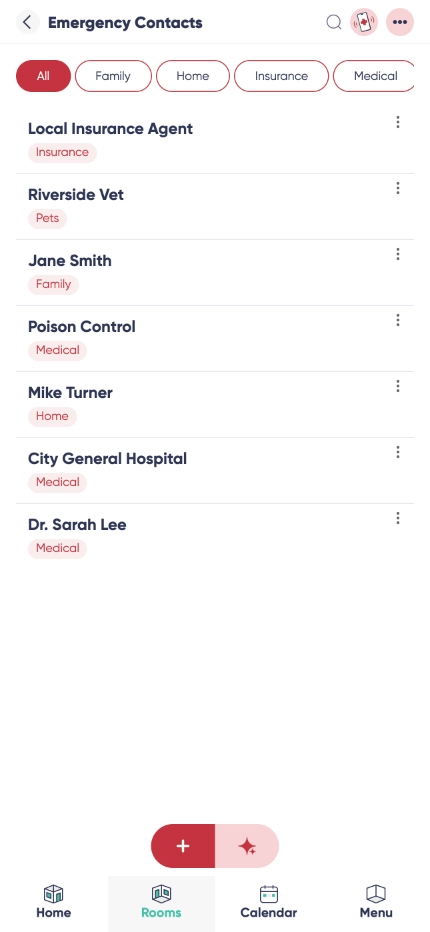Image resolution: width=430 pixels, height=932 pixels.
Task: Open the search icon
Action: pyautogui.click(x=334, y=23)
